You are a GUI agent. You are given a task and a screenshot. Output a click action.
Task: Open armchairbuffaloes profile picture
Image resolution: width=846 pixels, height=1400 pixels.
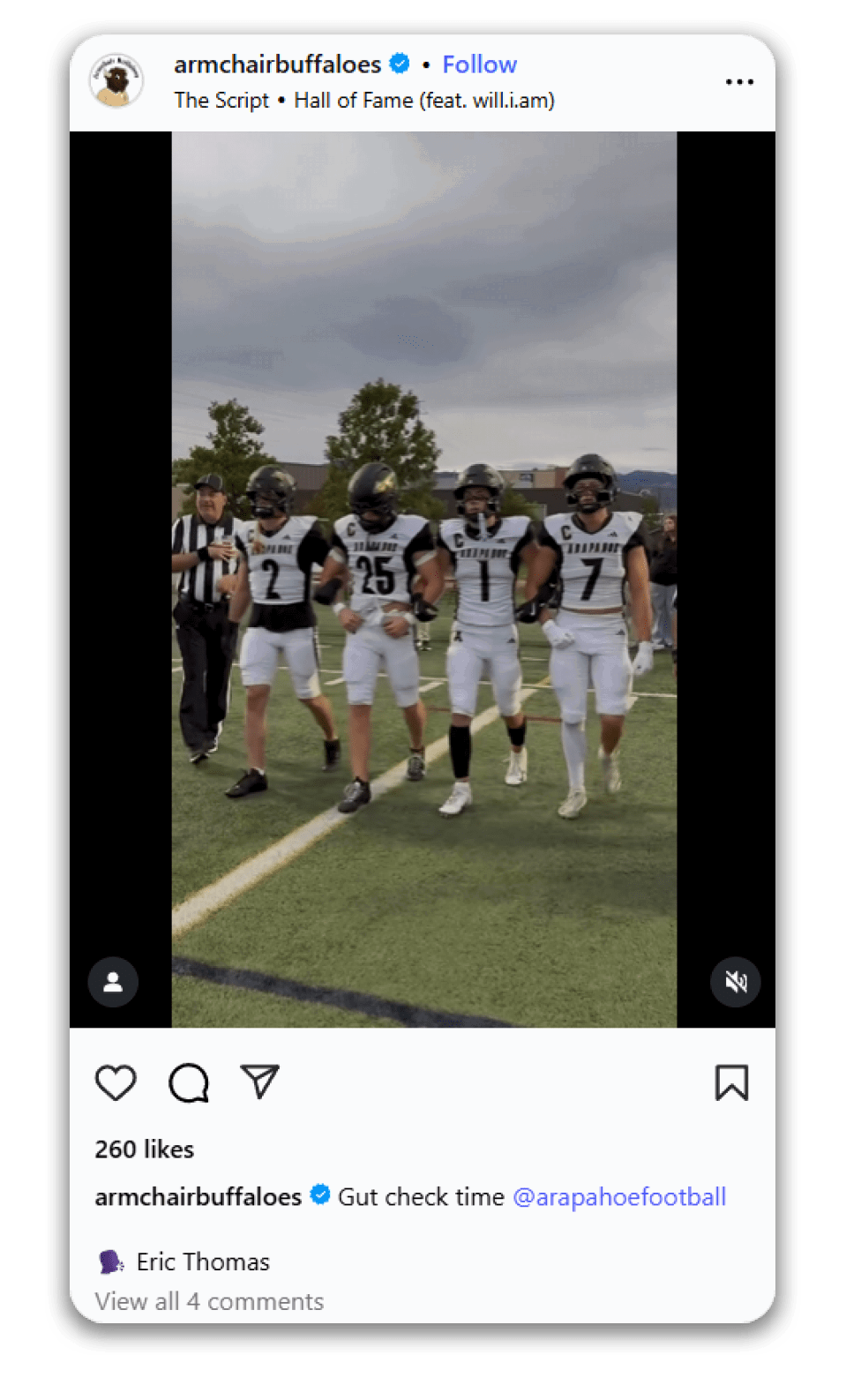click(116, 82)
